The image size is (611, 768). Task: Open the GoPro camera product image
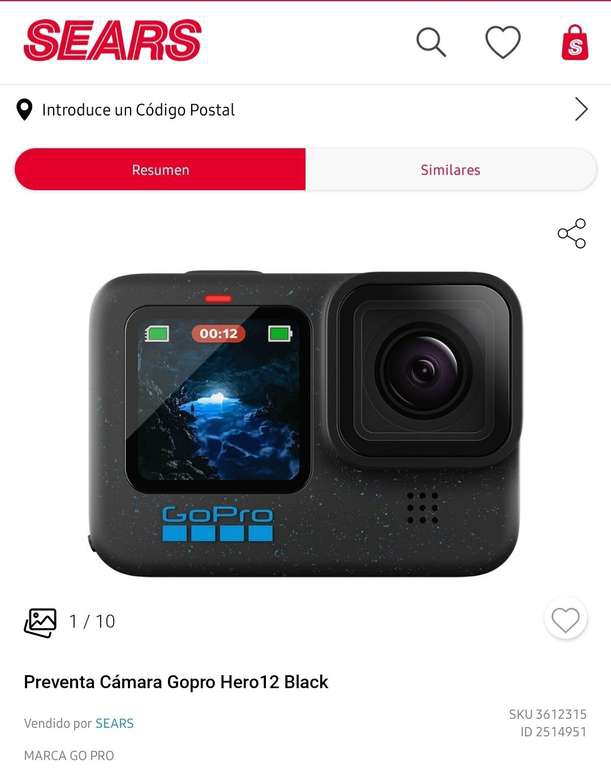click(305, 423)
